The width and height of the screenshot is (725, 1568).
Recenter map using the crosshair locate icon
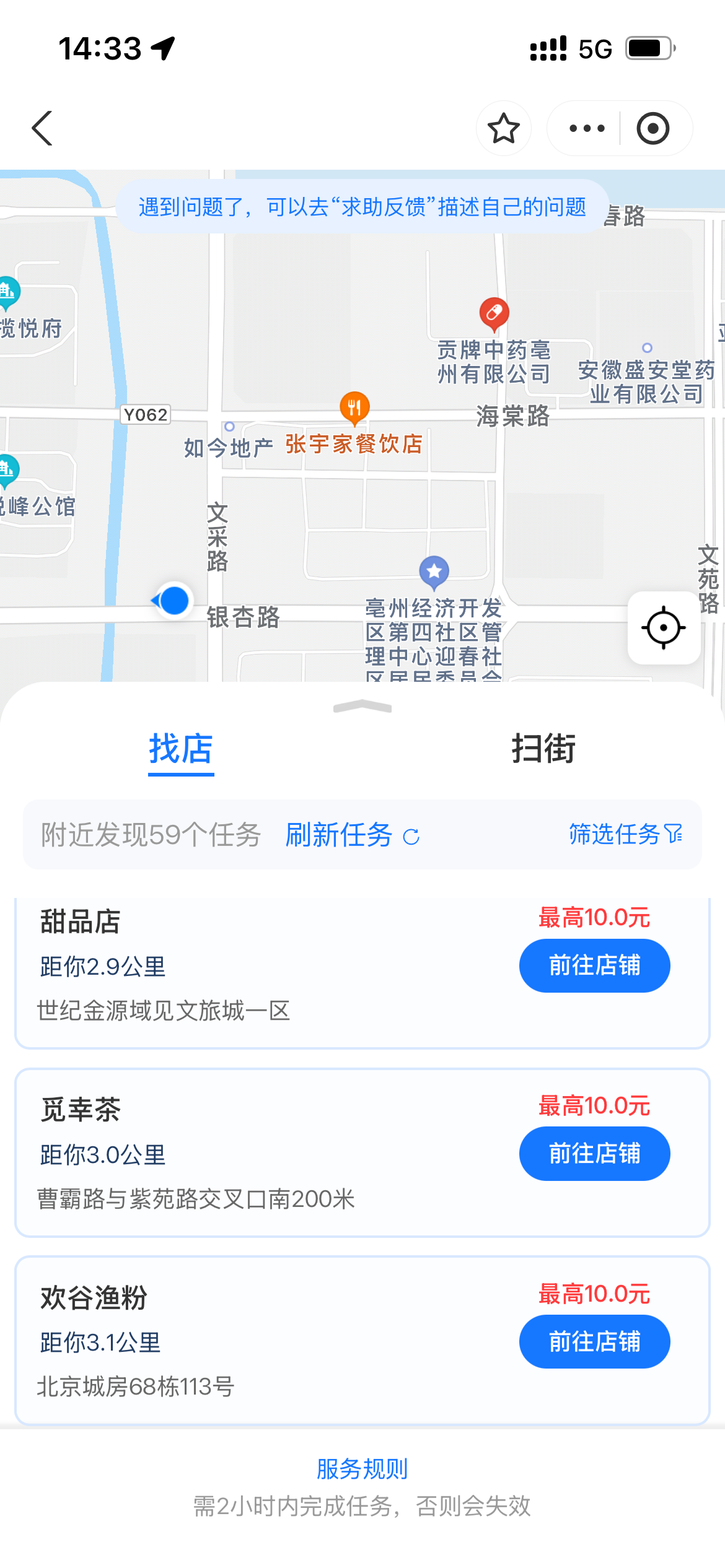click(663, 627)
